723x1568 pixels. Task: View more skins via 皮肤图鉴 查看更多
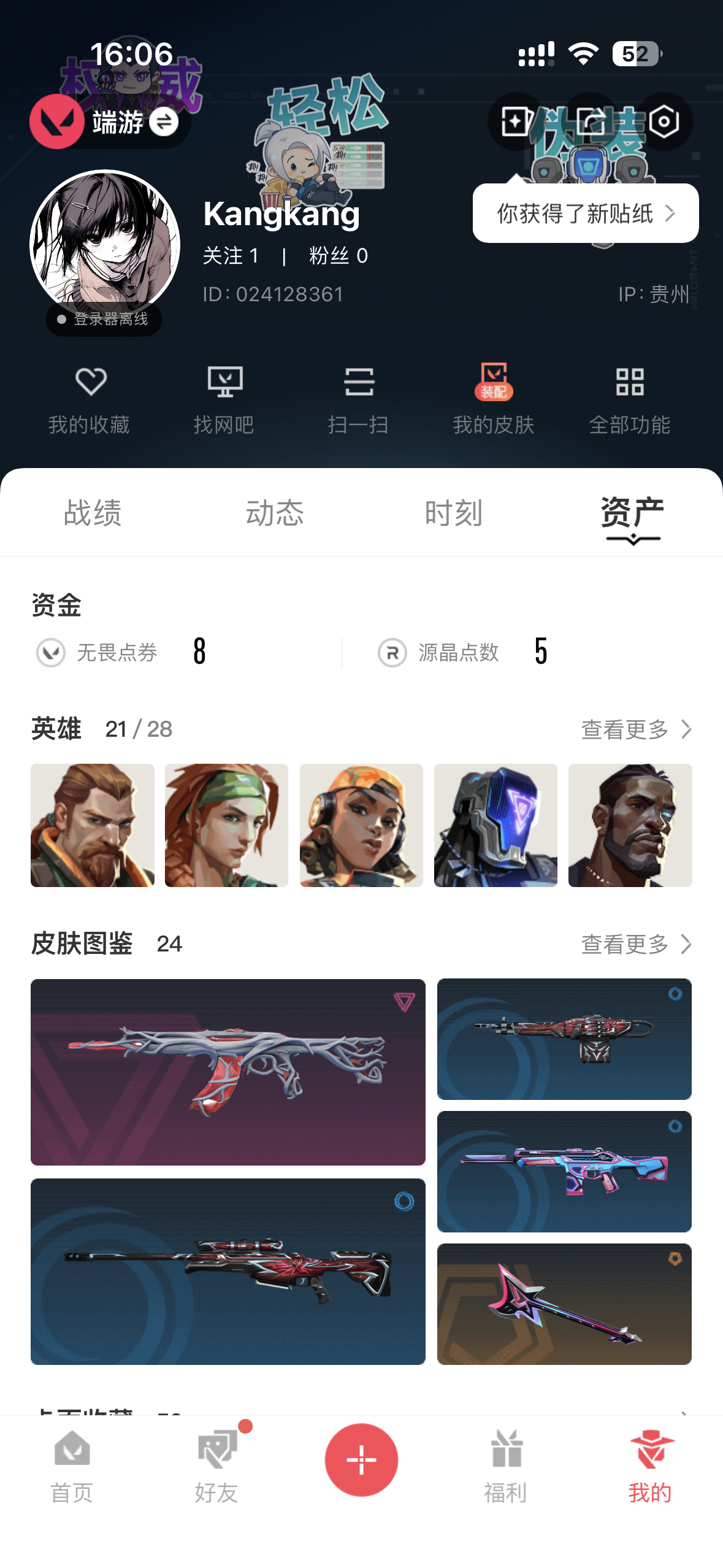coord(635,944)
